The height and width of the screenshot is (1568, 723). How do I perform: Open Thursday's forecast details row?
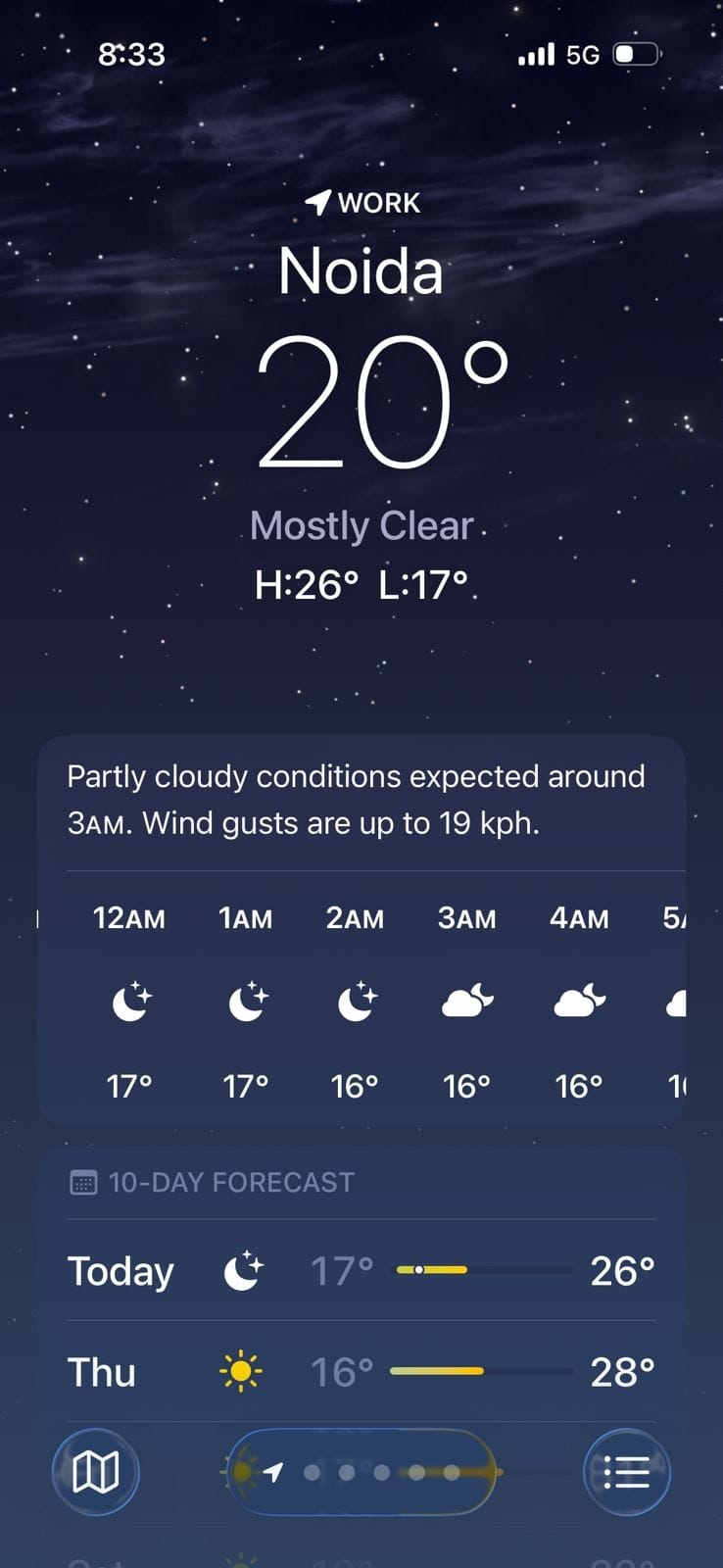(x=361, y=1372)
